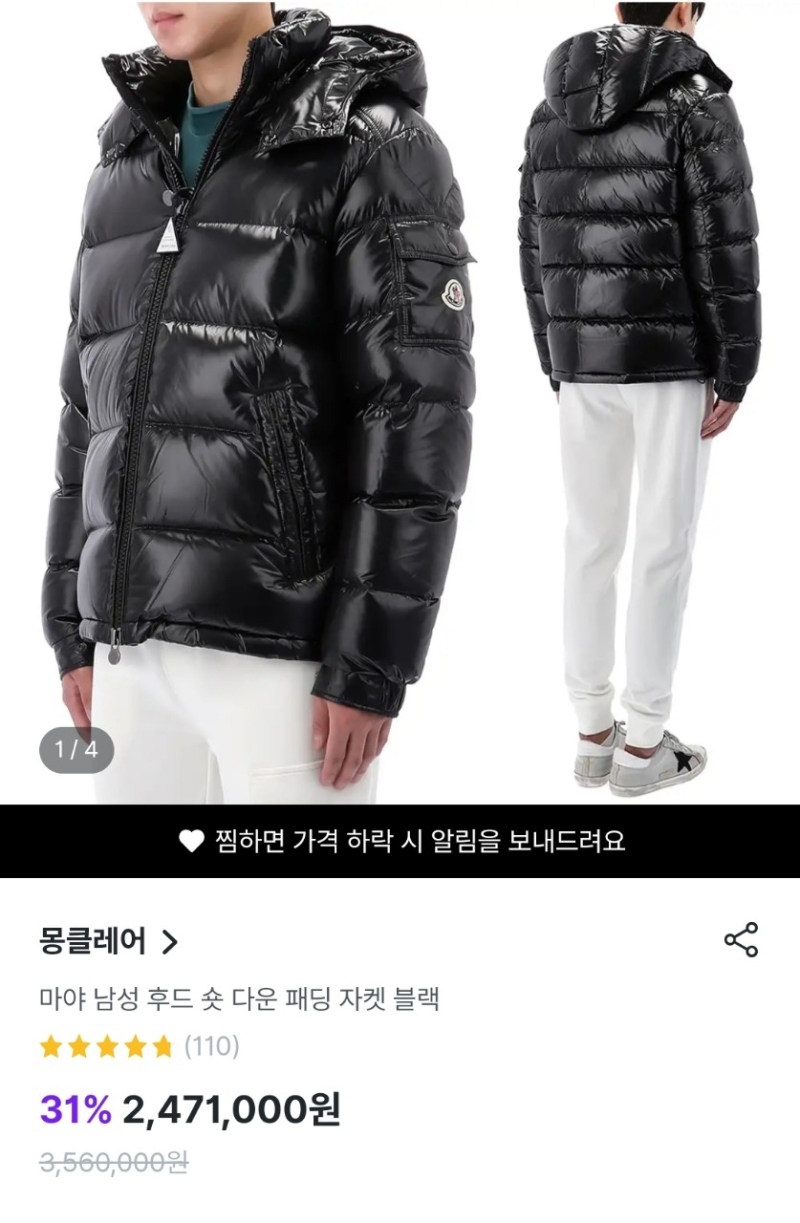Open the 몽클레어 brand page

(x=108, y=941)
